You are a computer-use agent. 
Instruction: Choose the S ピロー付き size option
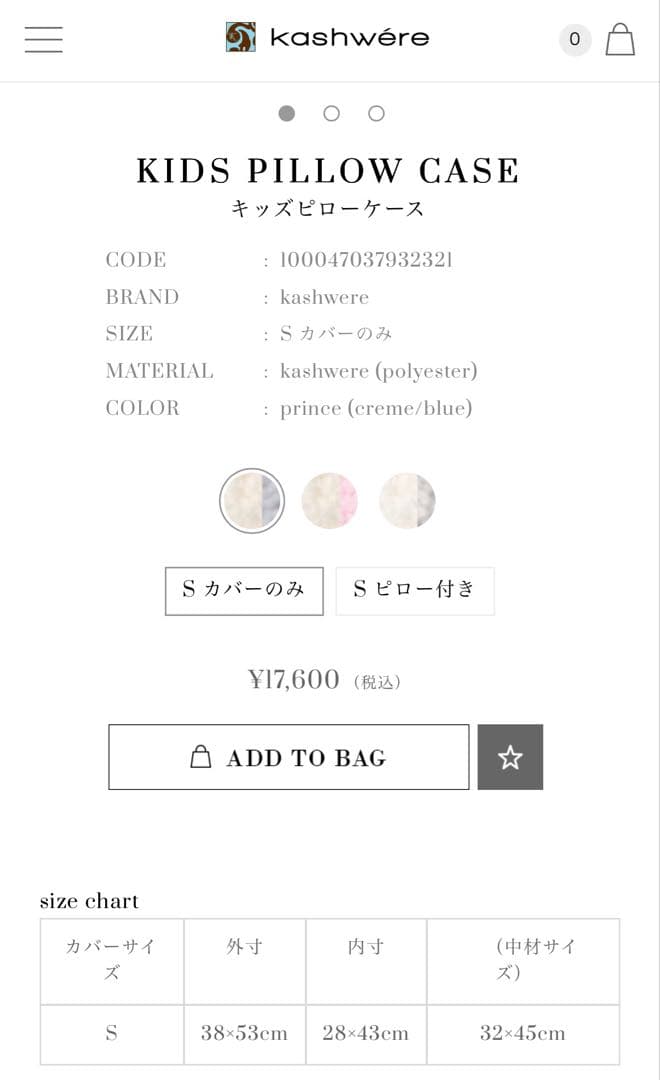point(415,590)
